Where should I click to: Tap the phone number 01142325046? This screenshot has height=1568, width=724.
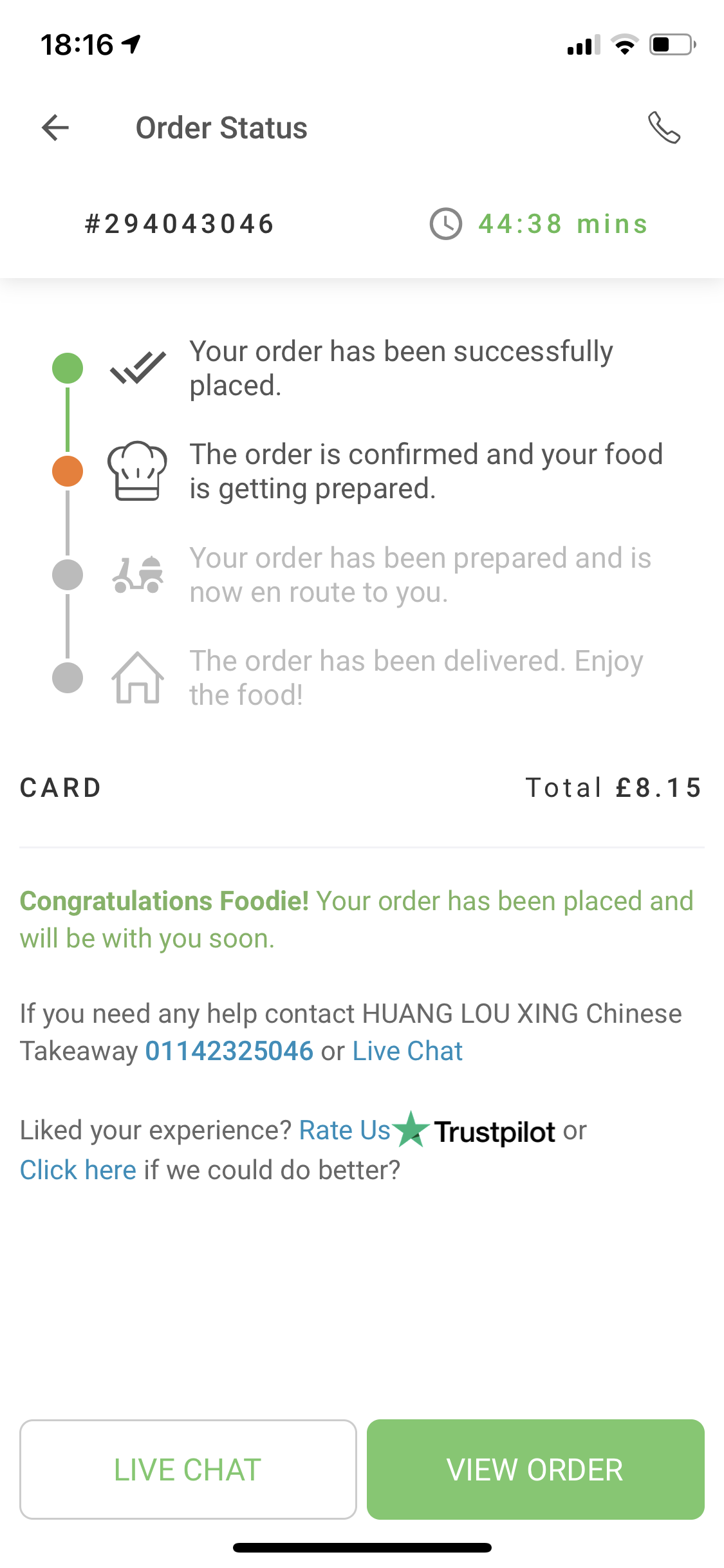pos(229,1051)
